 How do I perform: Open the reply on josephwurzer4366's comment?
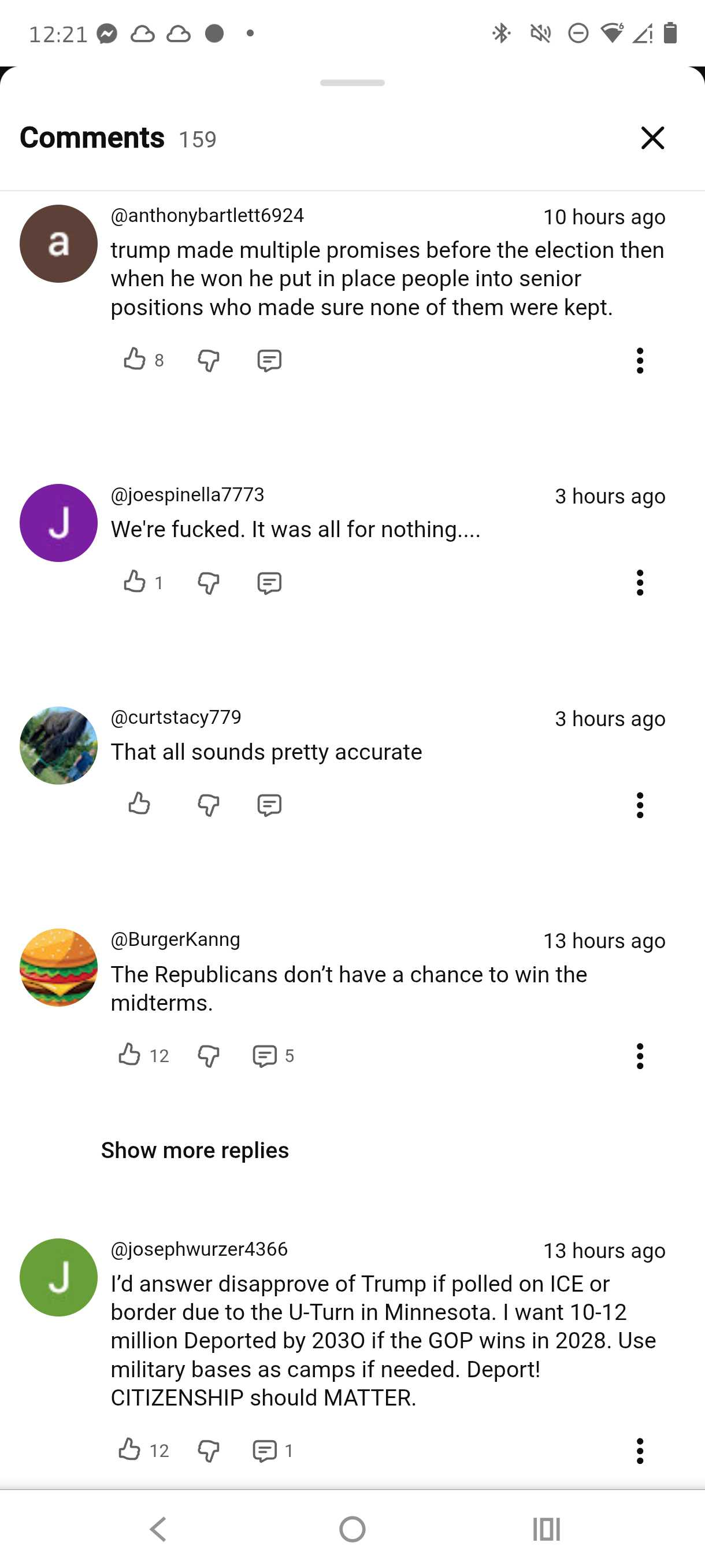coord(271,1451)
